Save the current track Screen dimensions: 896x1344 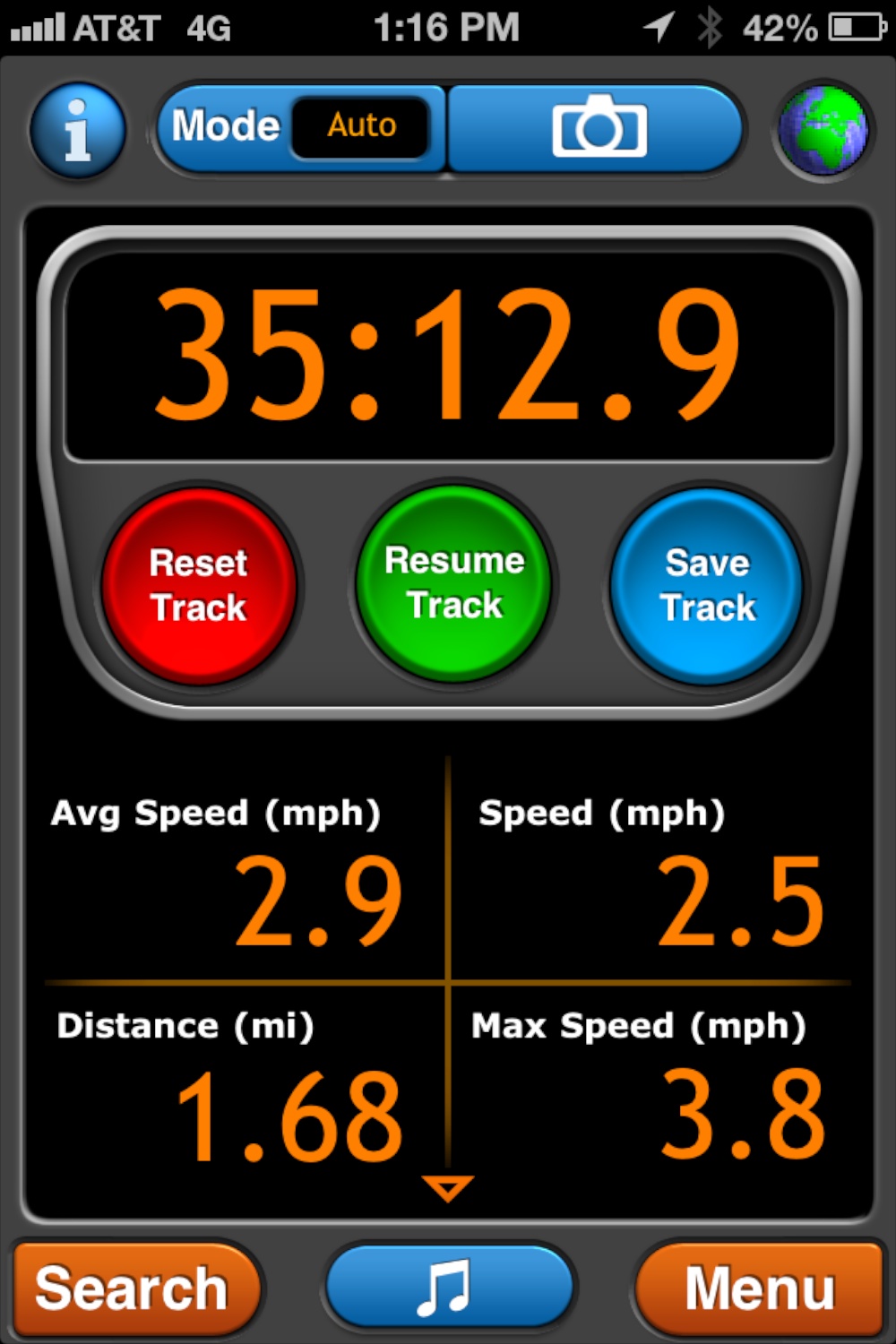click(x=708, y=586)
